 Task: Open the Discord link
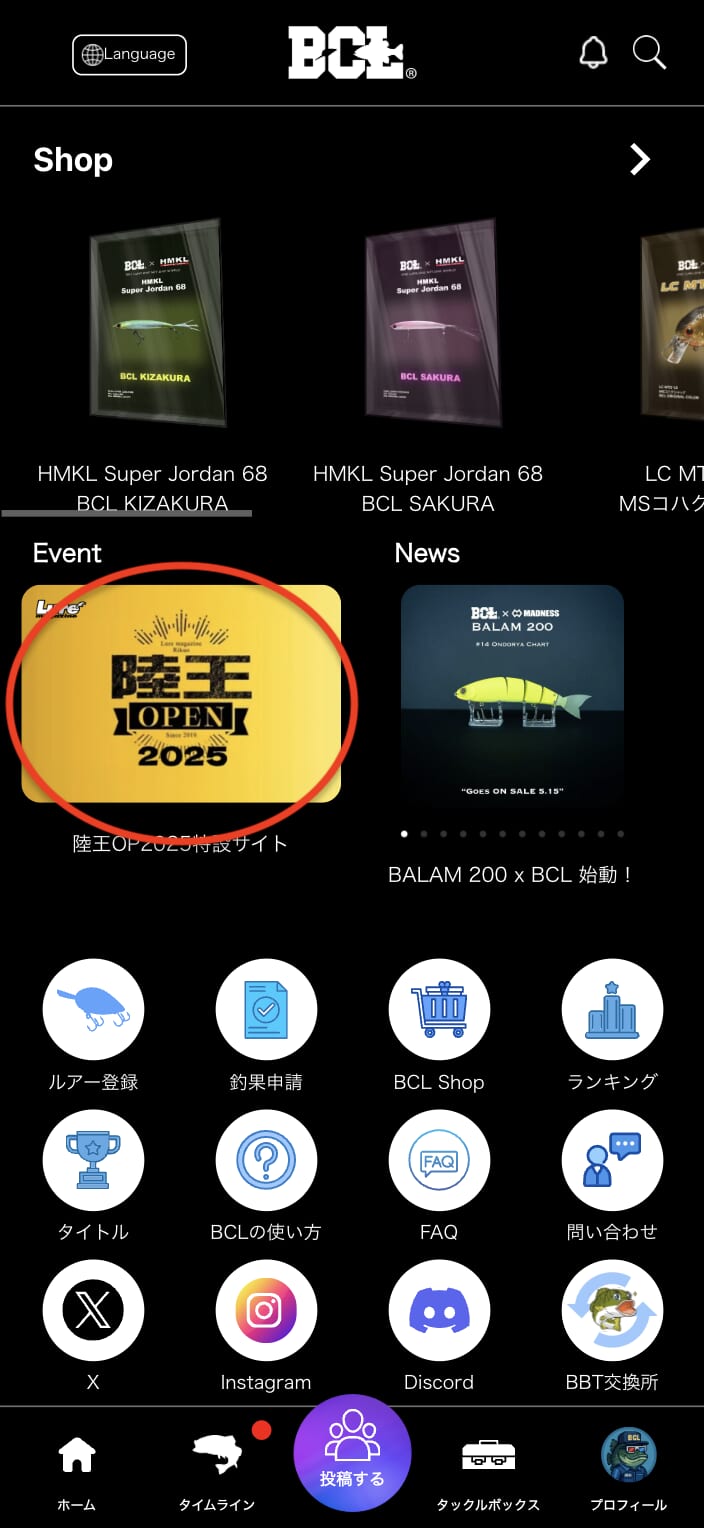pyautogui.click(x=439, y=1309)
